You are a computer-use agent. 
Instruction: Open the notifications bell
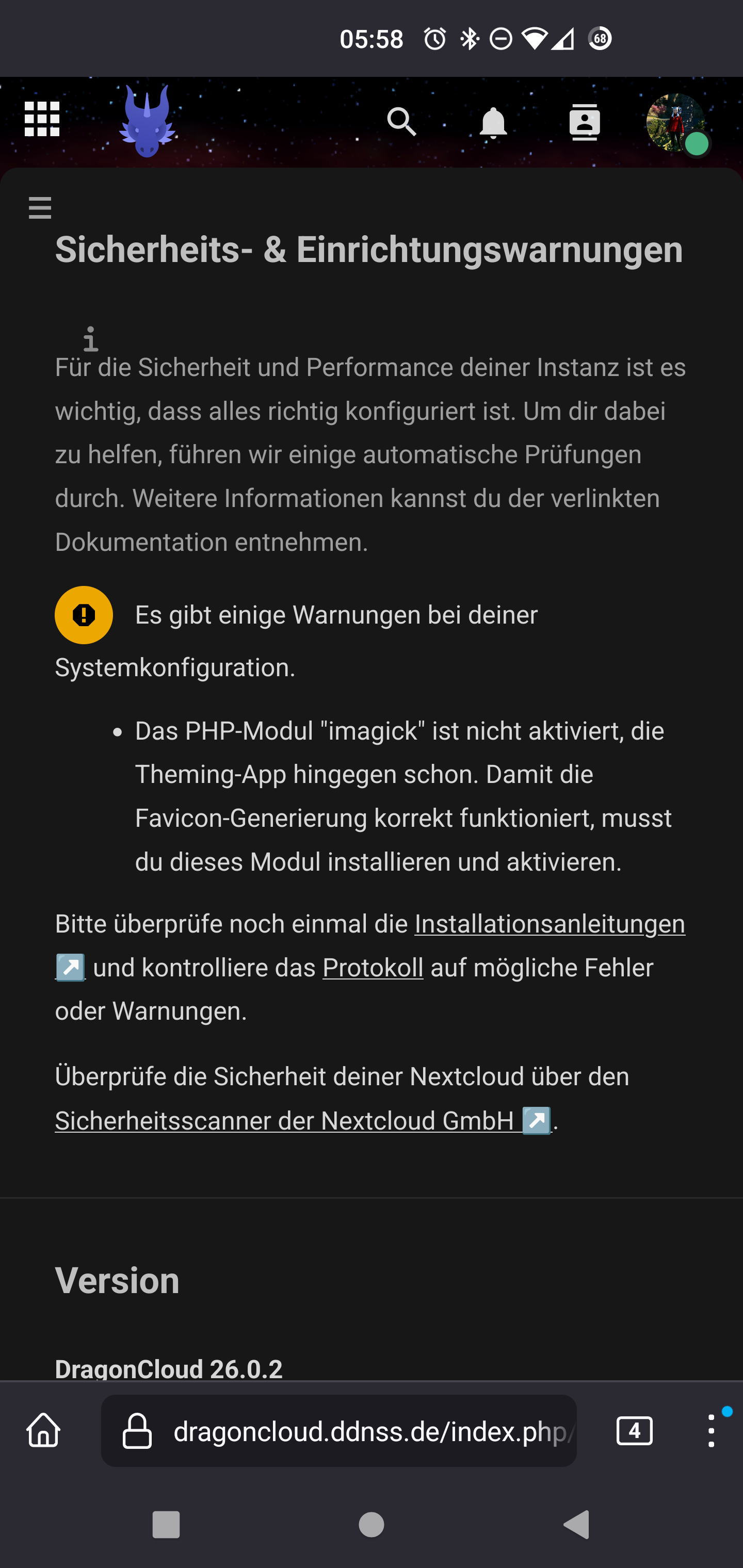(x=493, y=121)
